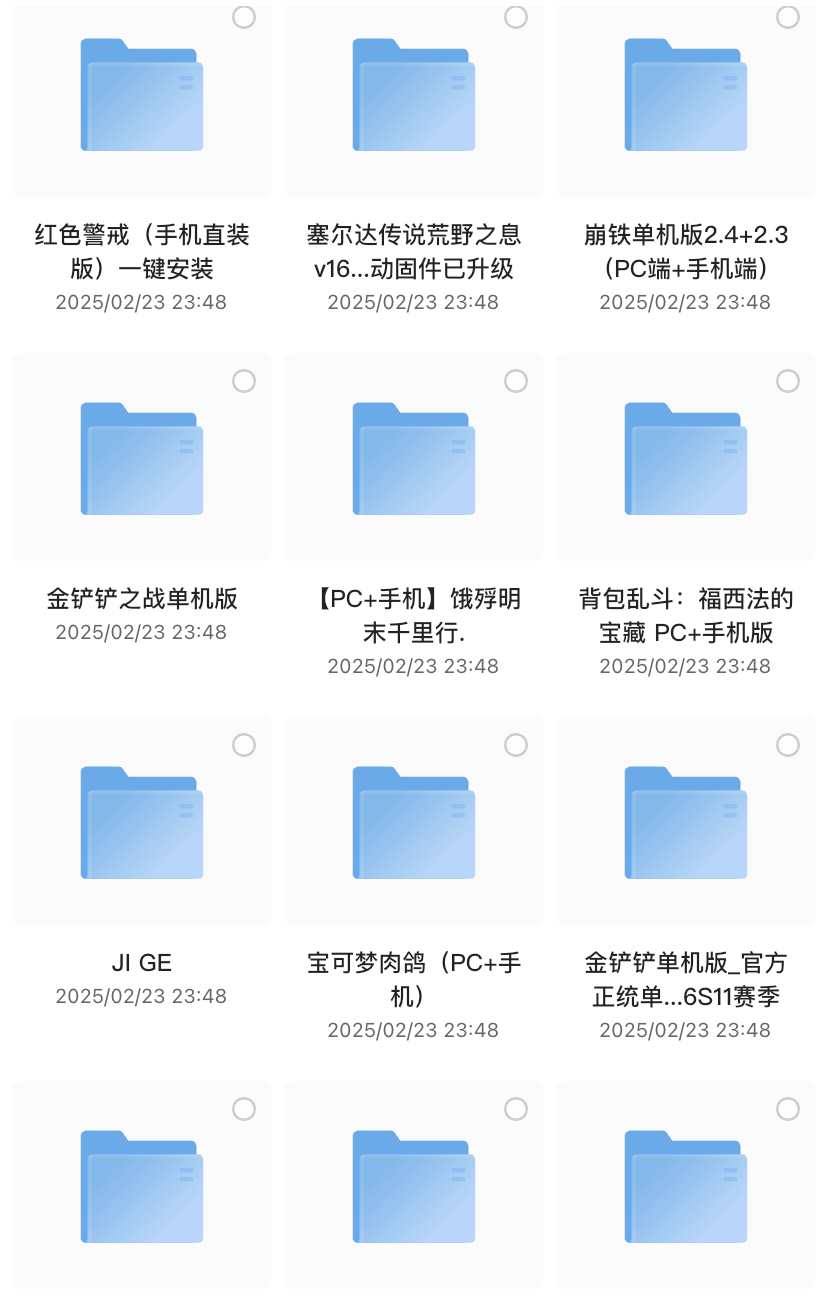Image resolution: width=828 pixels, height=1299 pixels.
Task: Select the 塞尔达传说荒野之息 folder circle
Action: (516, 17)
